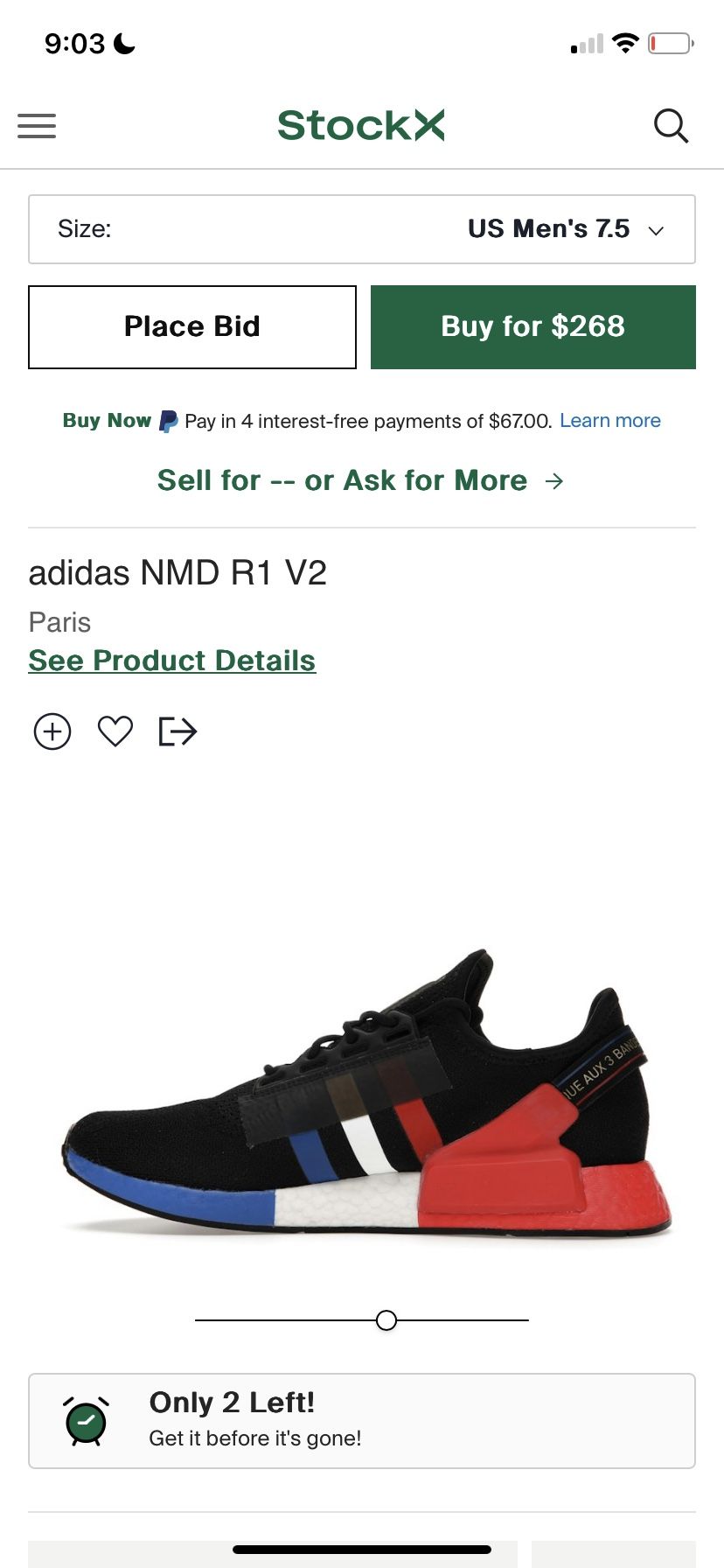
Task: Click the StockX logo
Action: click(x=360, y=125)
